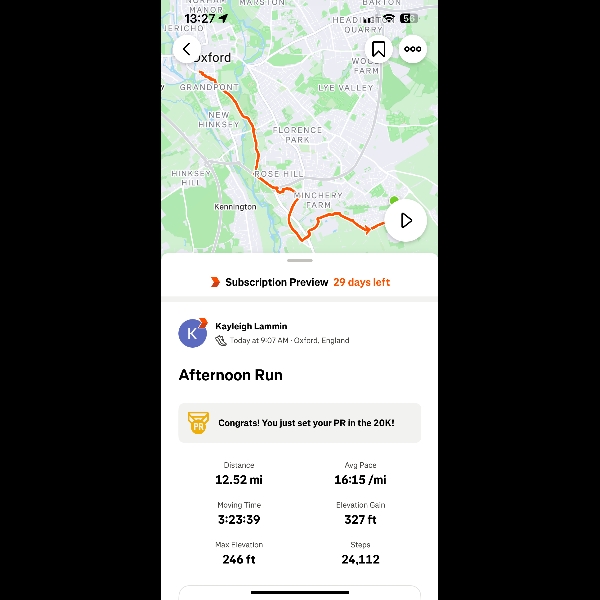
Task: Open Subscription Preview banner
Action: (300, 282)
